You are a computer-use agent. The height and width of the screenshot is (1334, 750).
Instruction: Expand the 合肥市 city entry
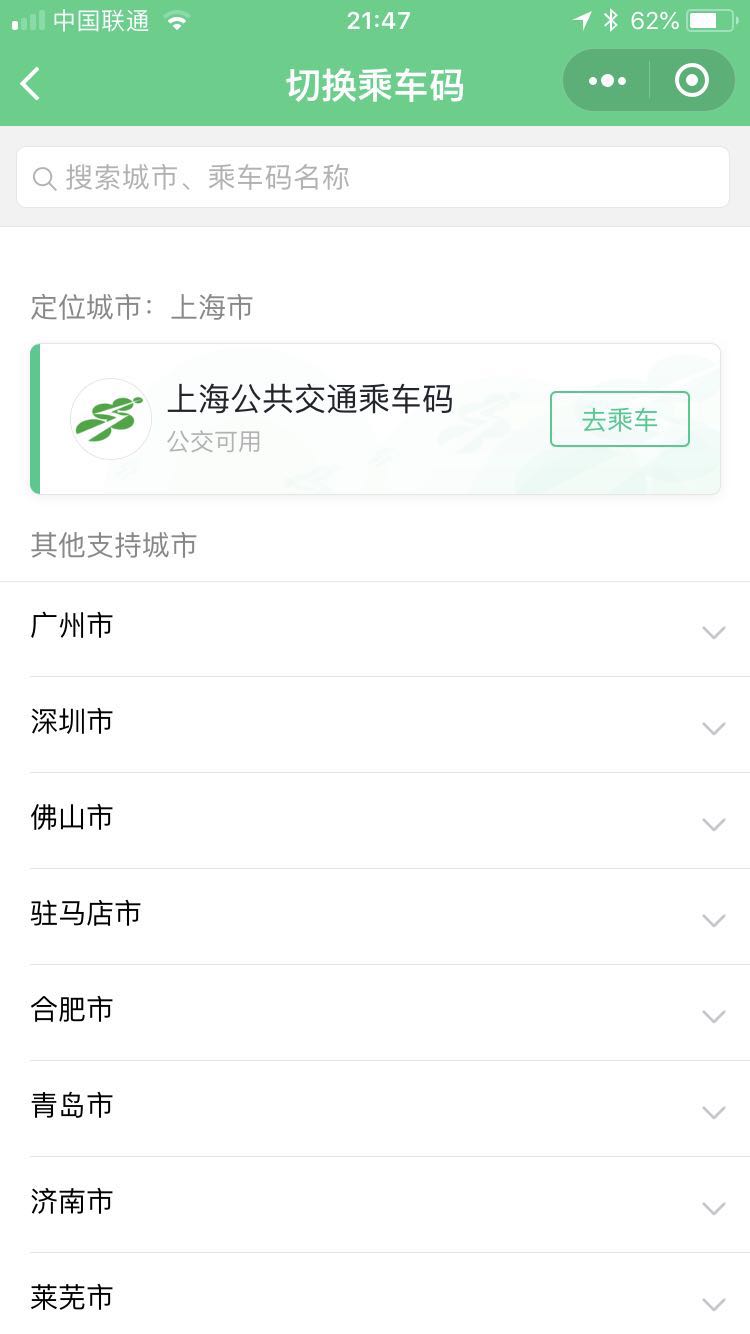point(713,1016)
